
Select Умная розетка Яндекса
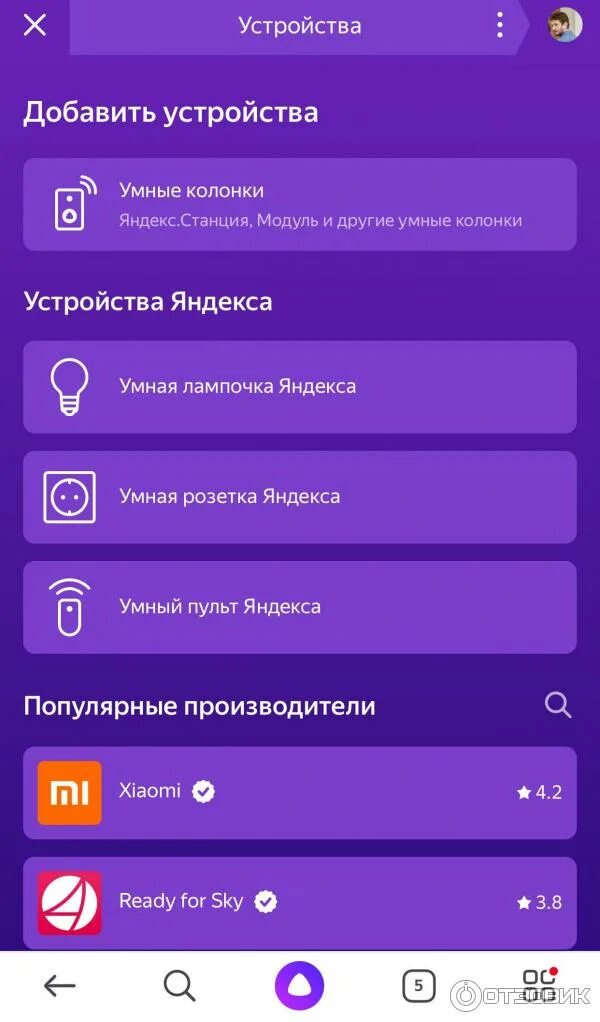300,497
